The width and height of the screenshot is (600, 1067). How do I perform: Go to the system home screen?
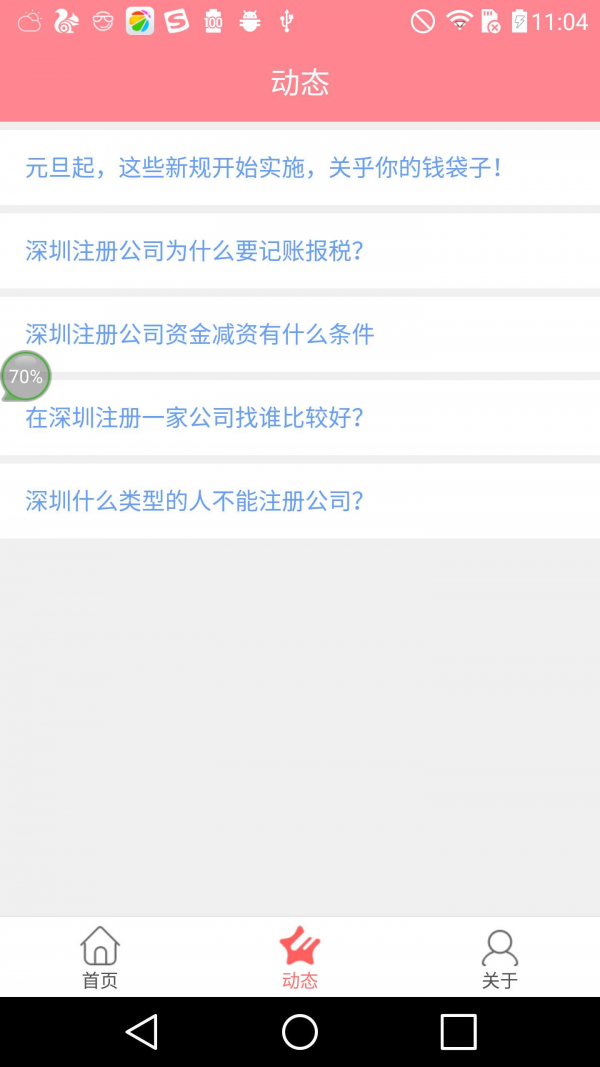tap(300, 1031)
